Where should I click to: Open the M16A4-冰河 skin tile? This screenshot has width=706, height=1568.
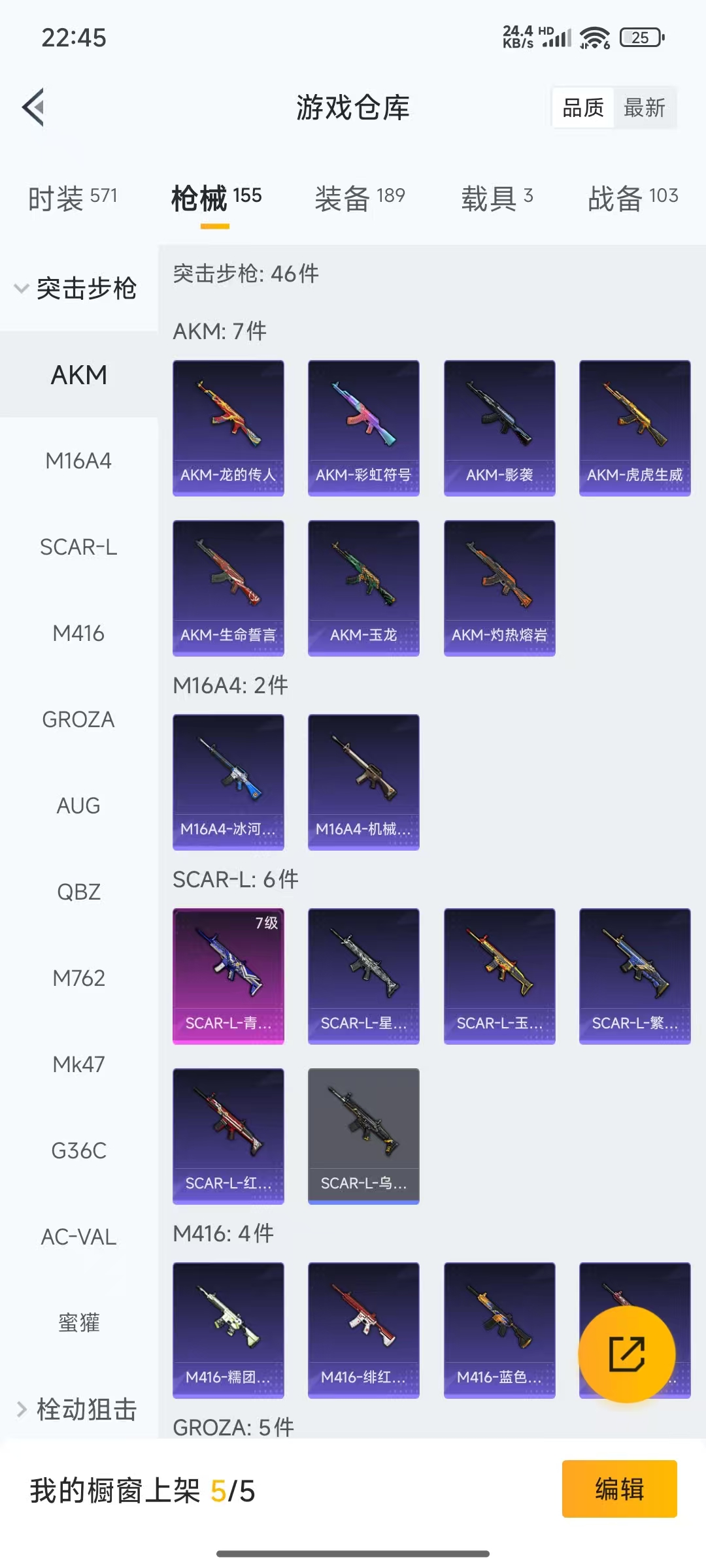tap(228, 782)
